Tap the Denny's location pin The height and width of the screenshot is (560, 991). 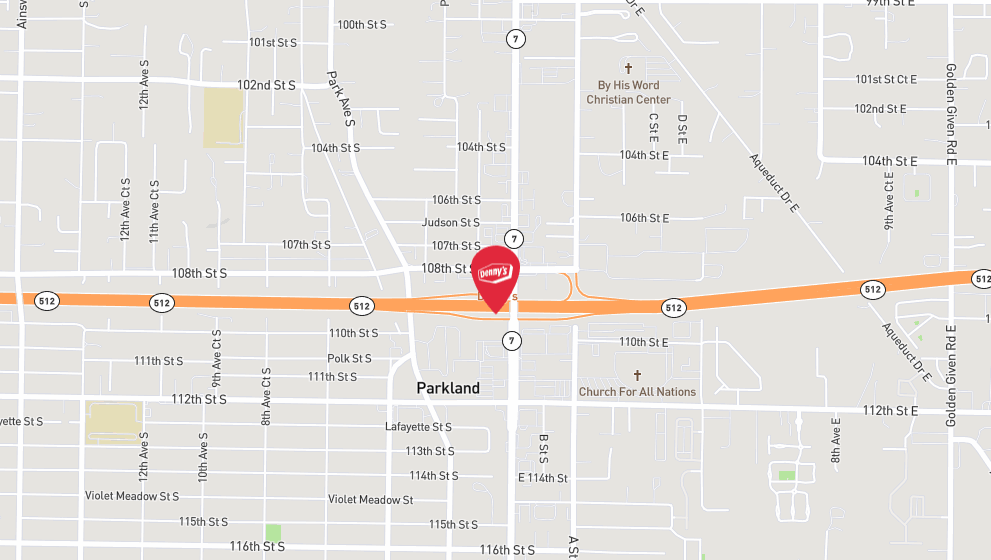495,275
